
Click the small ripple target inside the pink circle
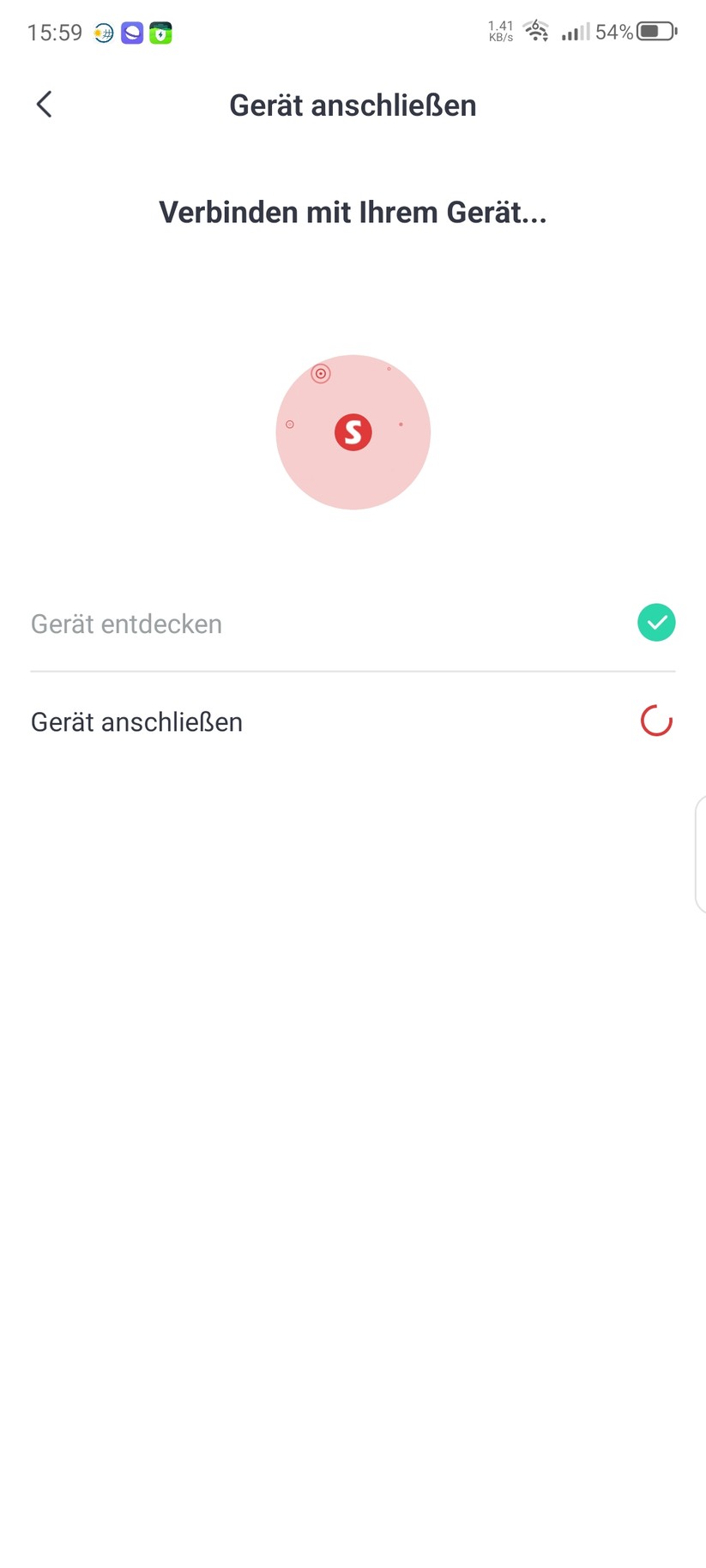[x=321, y=373]
